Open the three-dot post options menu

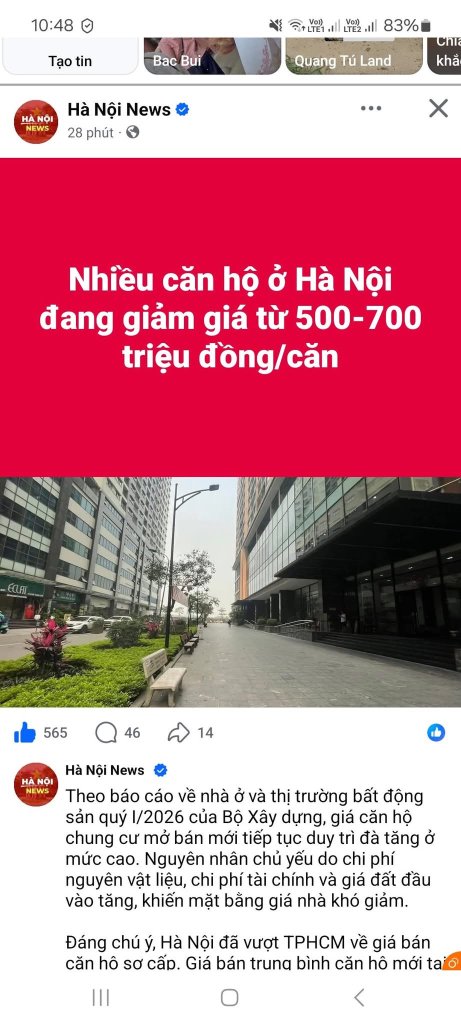371,108
